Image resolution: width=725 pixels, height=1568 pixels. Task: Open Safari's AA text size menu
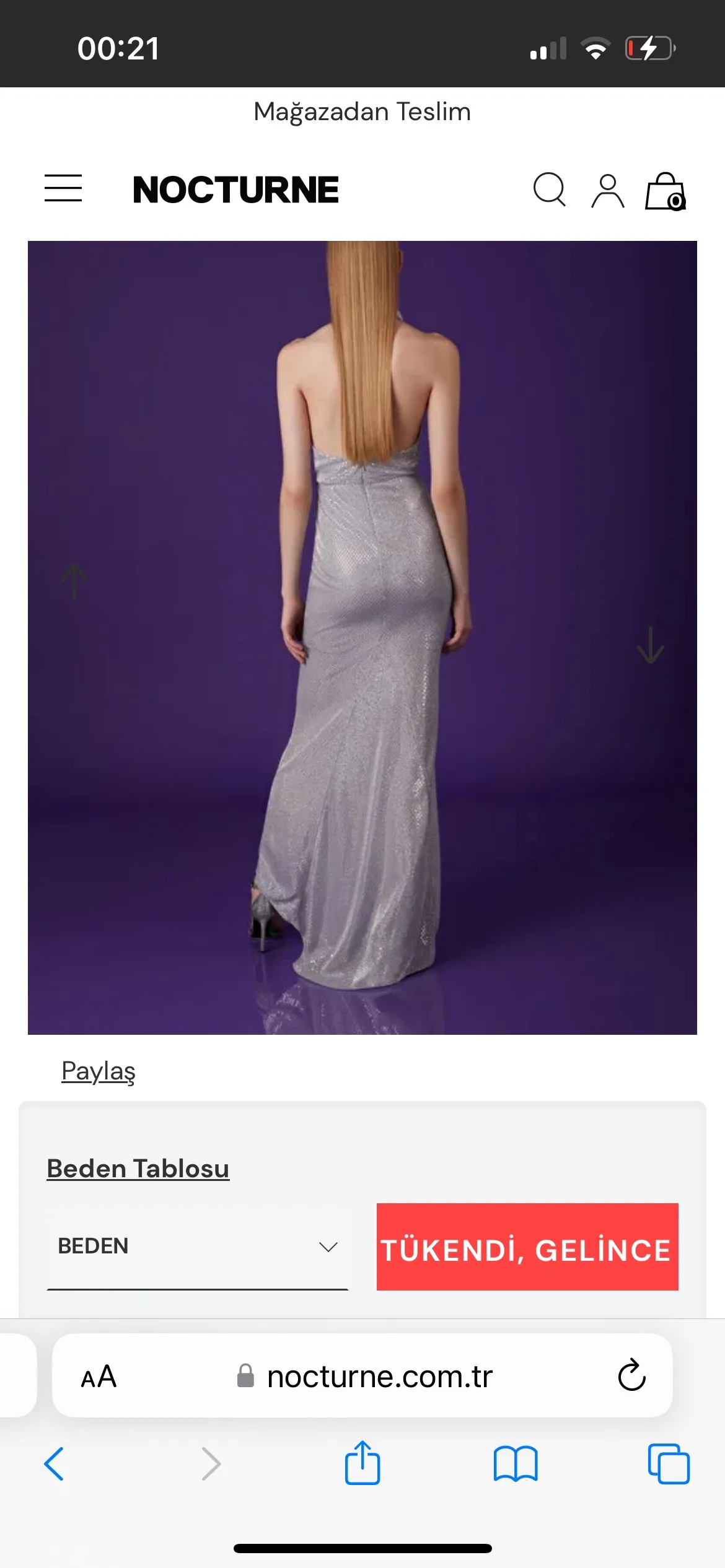[99, 1377]
